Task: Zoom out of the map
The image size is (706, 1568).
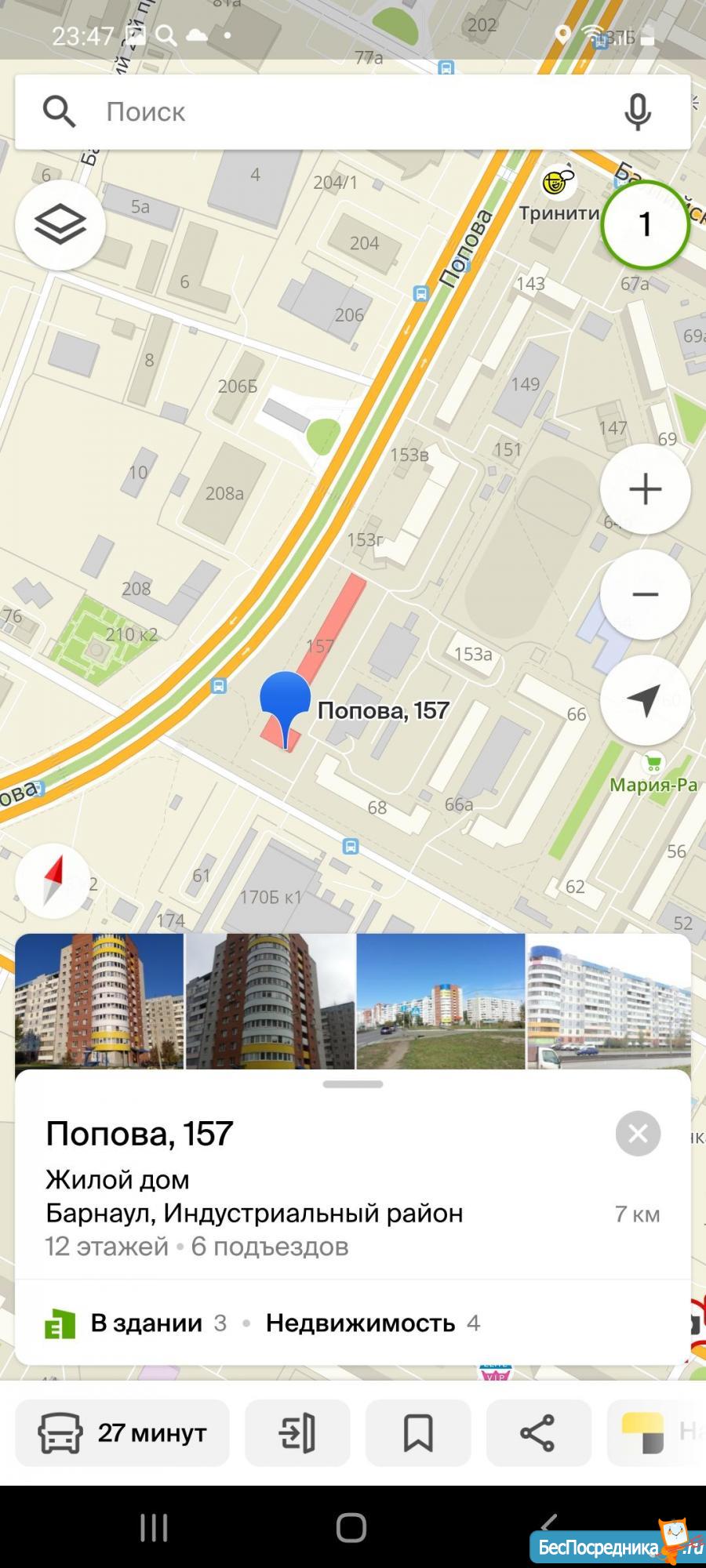Action: click(x=645, y=594)
